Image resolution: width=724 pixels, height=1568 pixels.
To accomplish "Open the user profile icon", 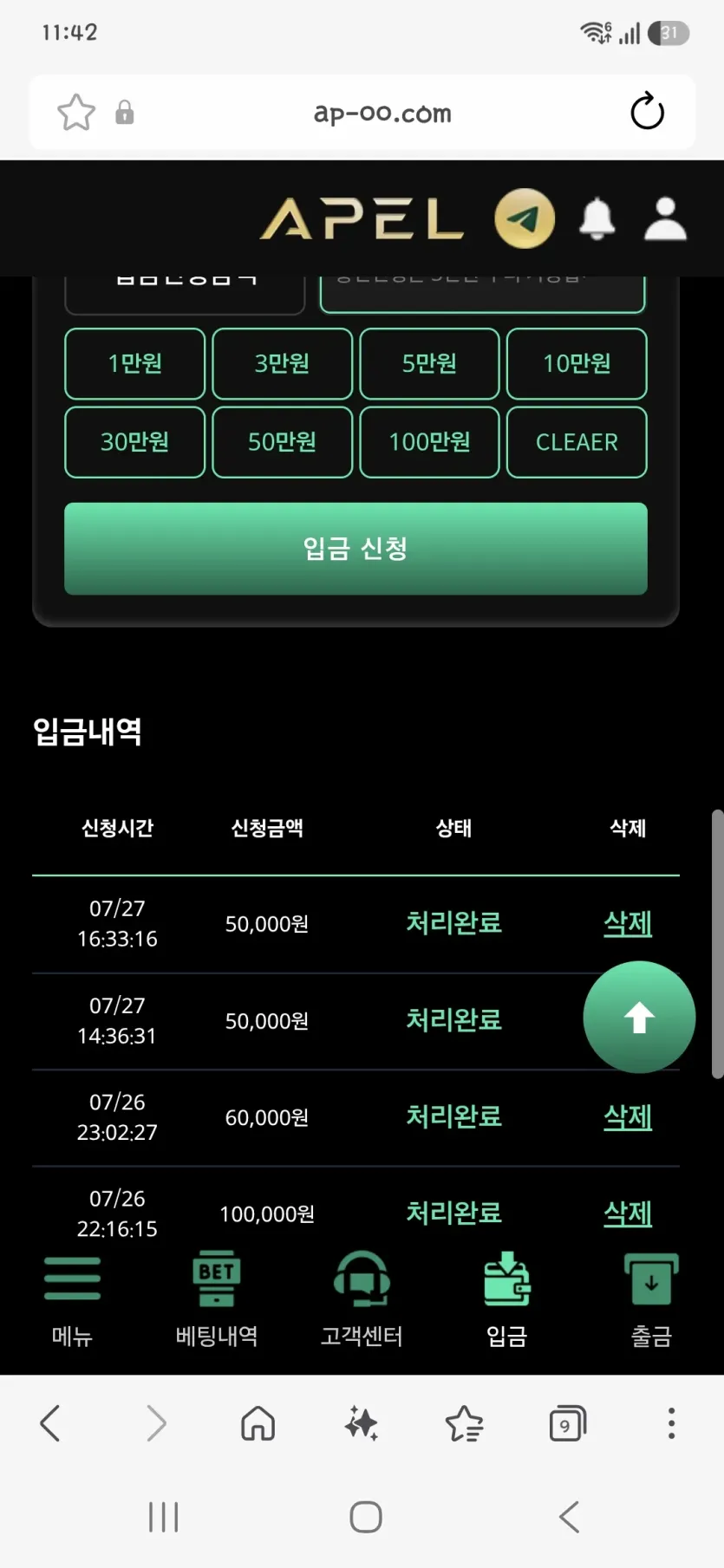I will coord(666,218).
